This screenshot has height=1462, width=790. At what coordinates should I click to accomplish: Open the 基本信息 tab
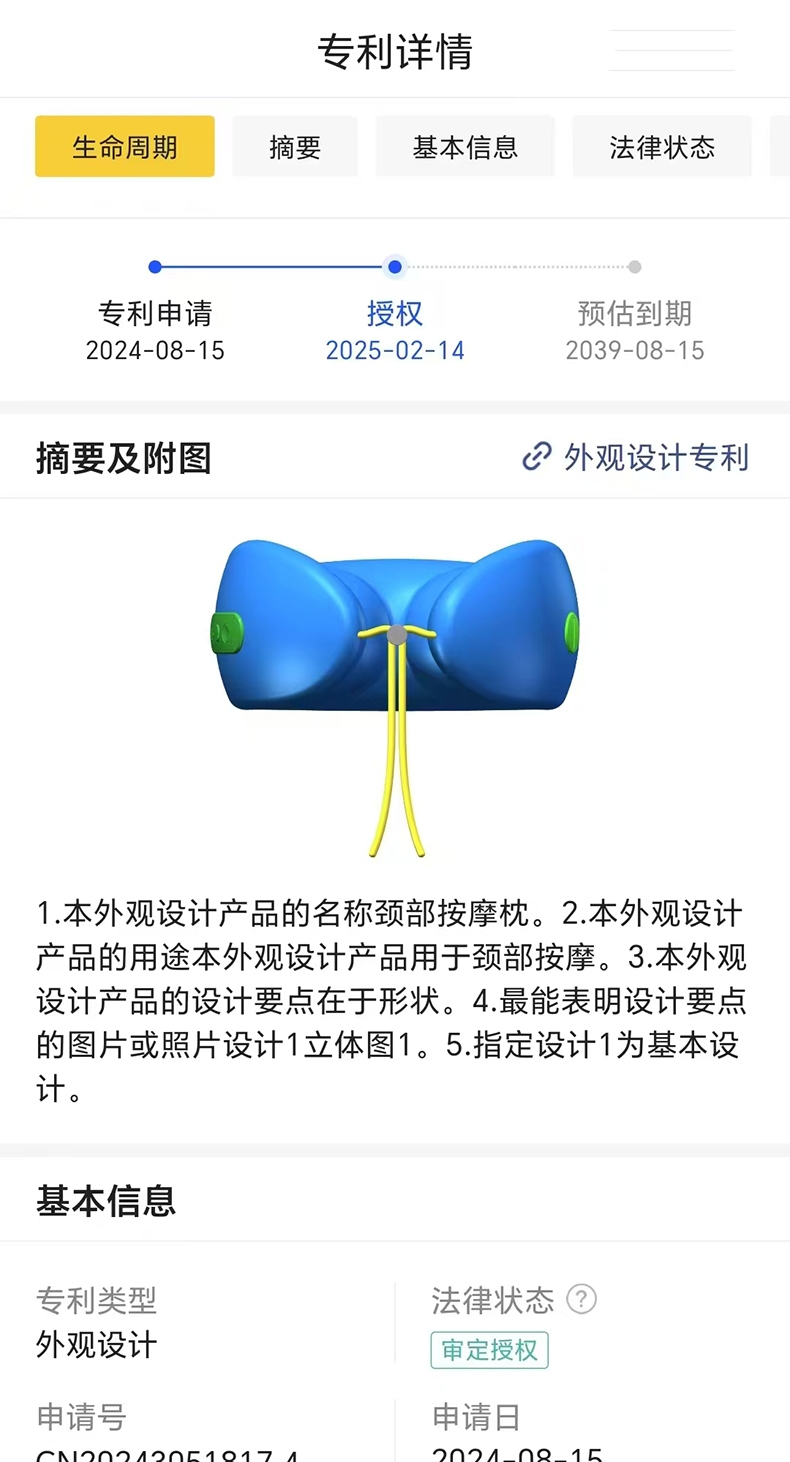coord(465,147)
